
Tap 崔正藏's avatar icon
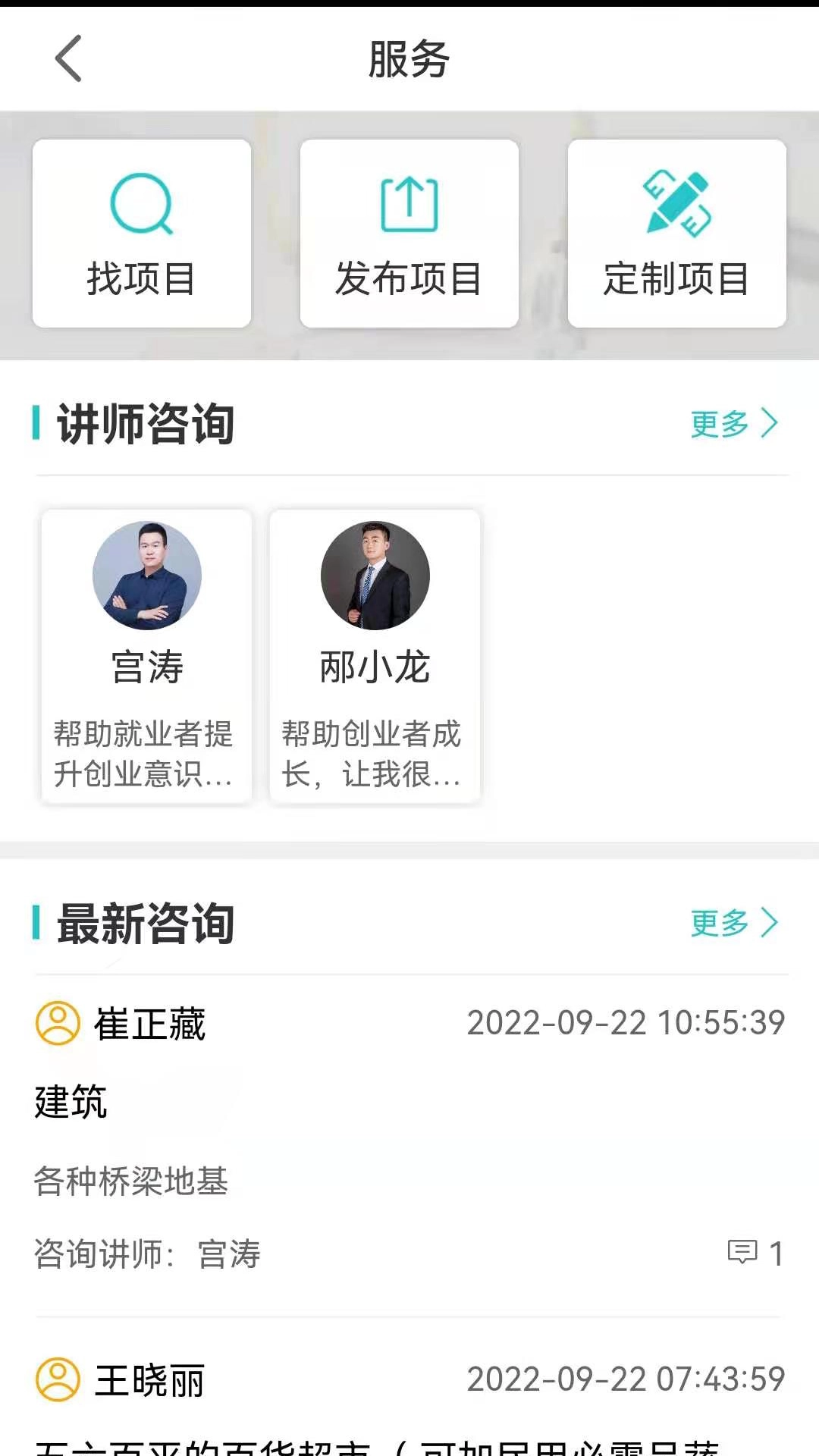(x=55, y=1023)
